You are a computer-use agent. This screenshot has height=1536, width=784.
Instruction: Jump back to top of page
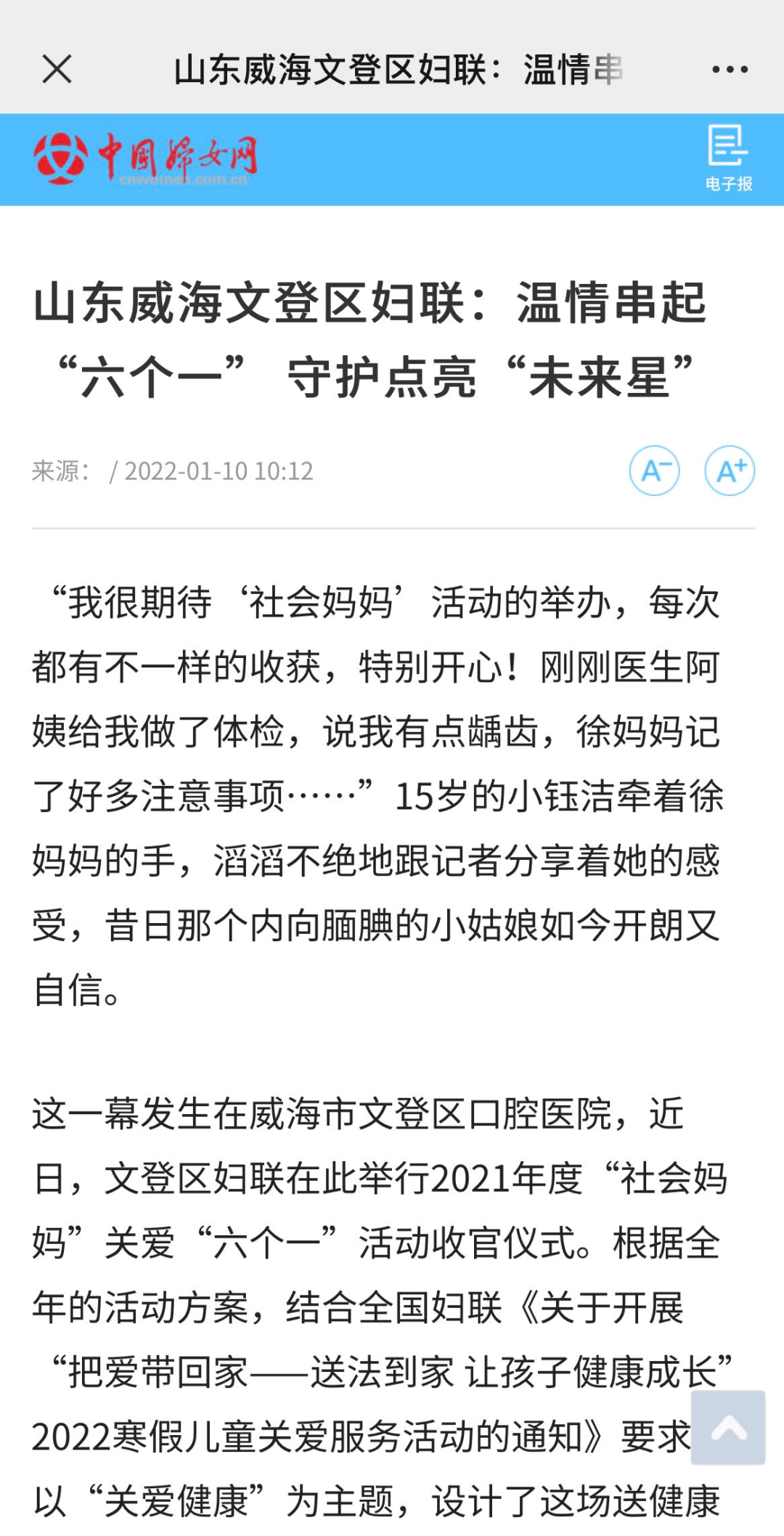(728, 1428)
